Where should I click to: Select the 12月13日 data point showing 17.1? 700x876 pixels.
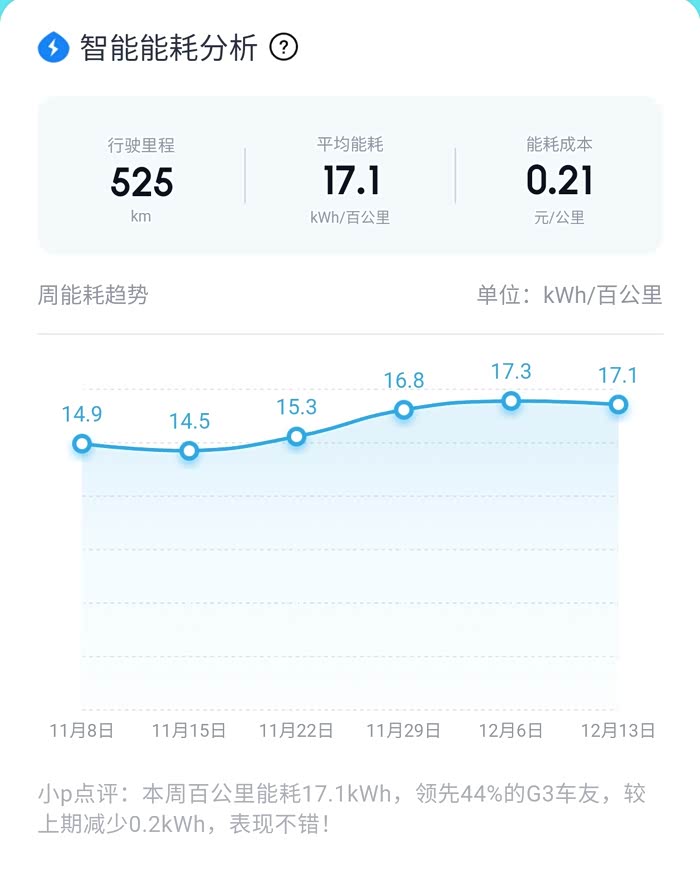(x=618, y=404)
